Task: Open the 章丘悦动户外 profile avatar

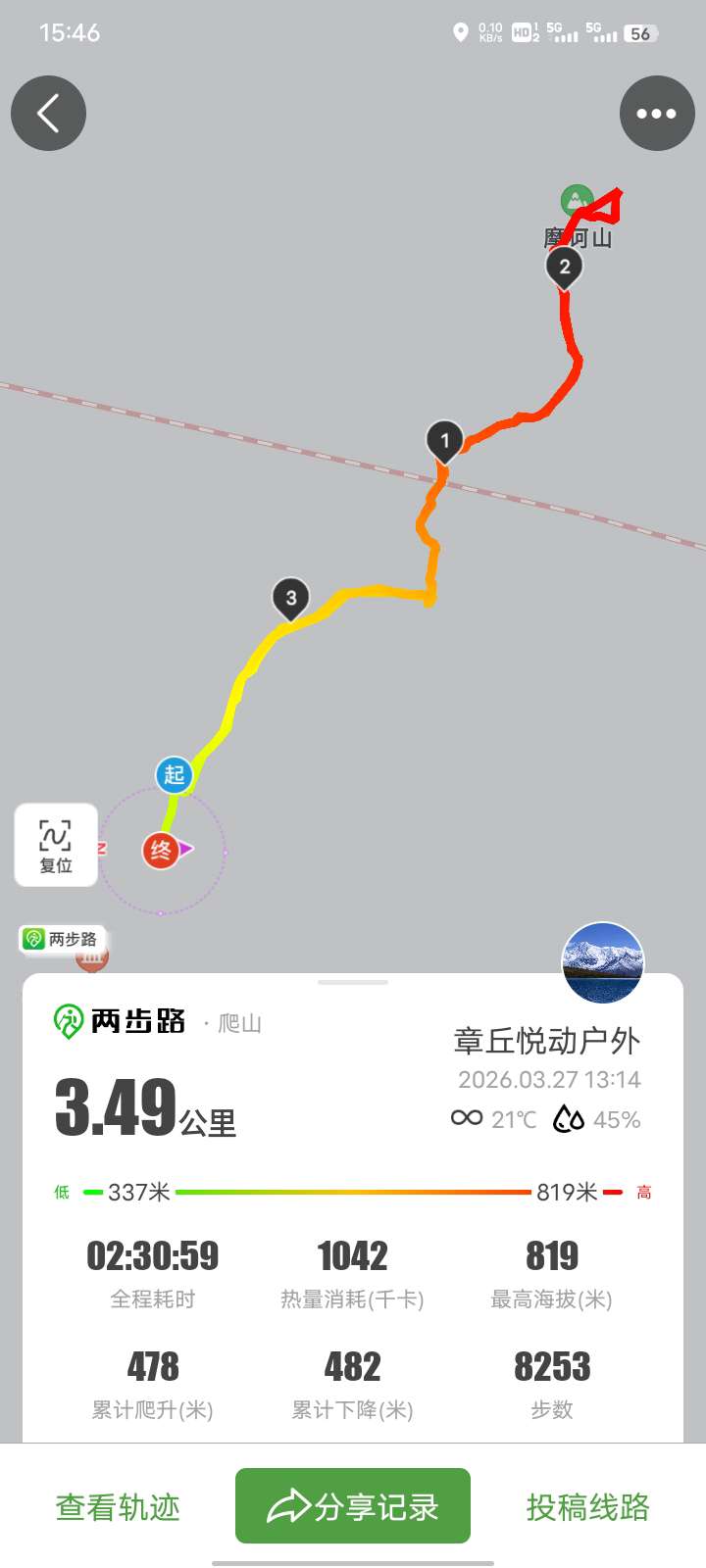Action: click(x=602, y=962)
